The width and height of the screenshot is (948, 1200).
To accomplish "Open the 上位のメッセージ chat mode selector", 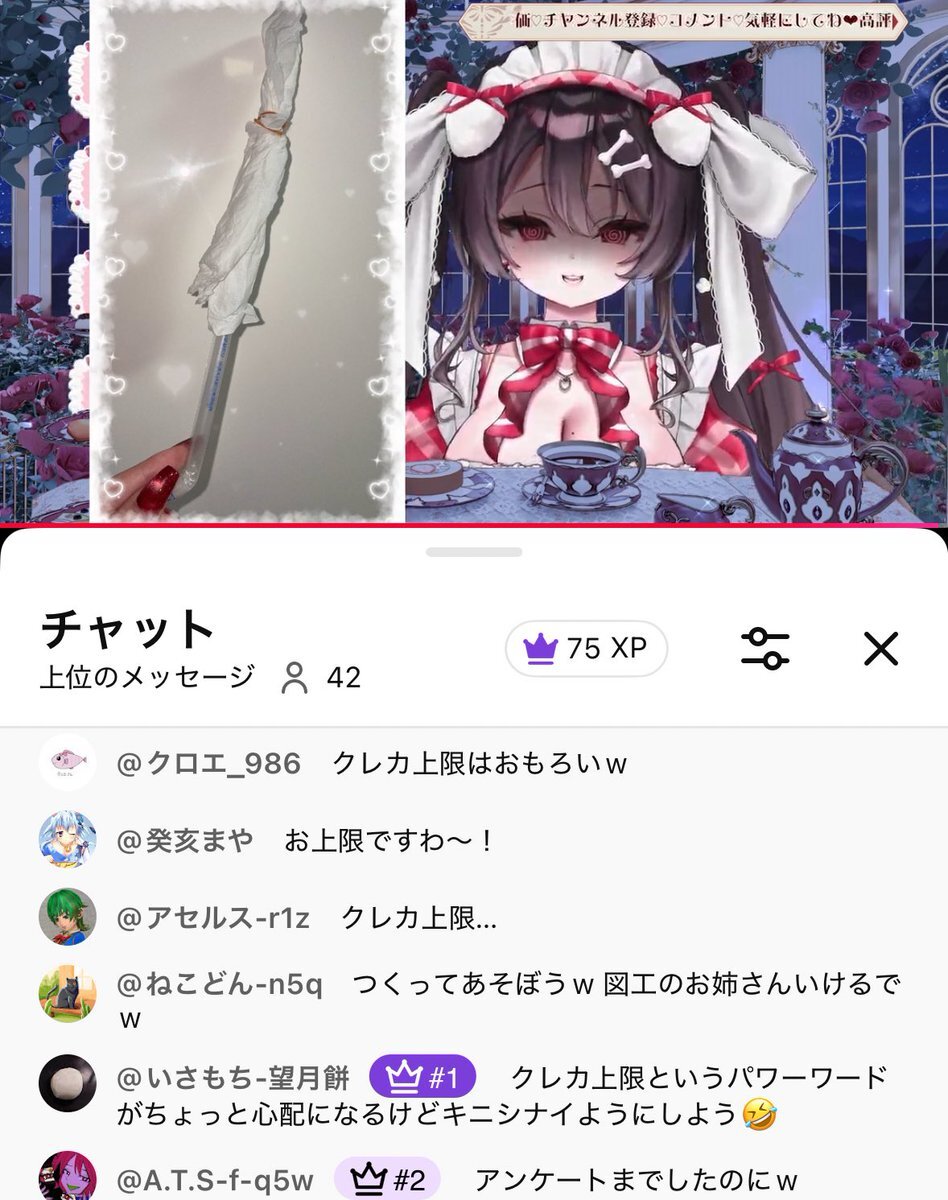I will [147, 677].
